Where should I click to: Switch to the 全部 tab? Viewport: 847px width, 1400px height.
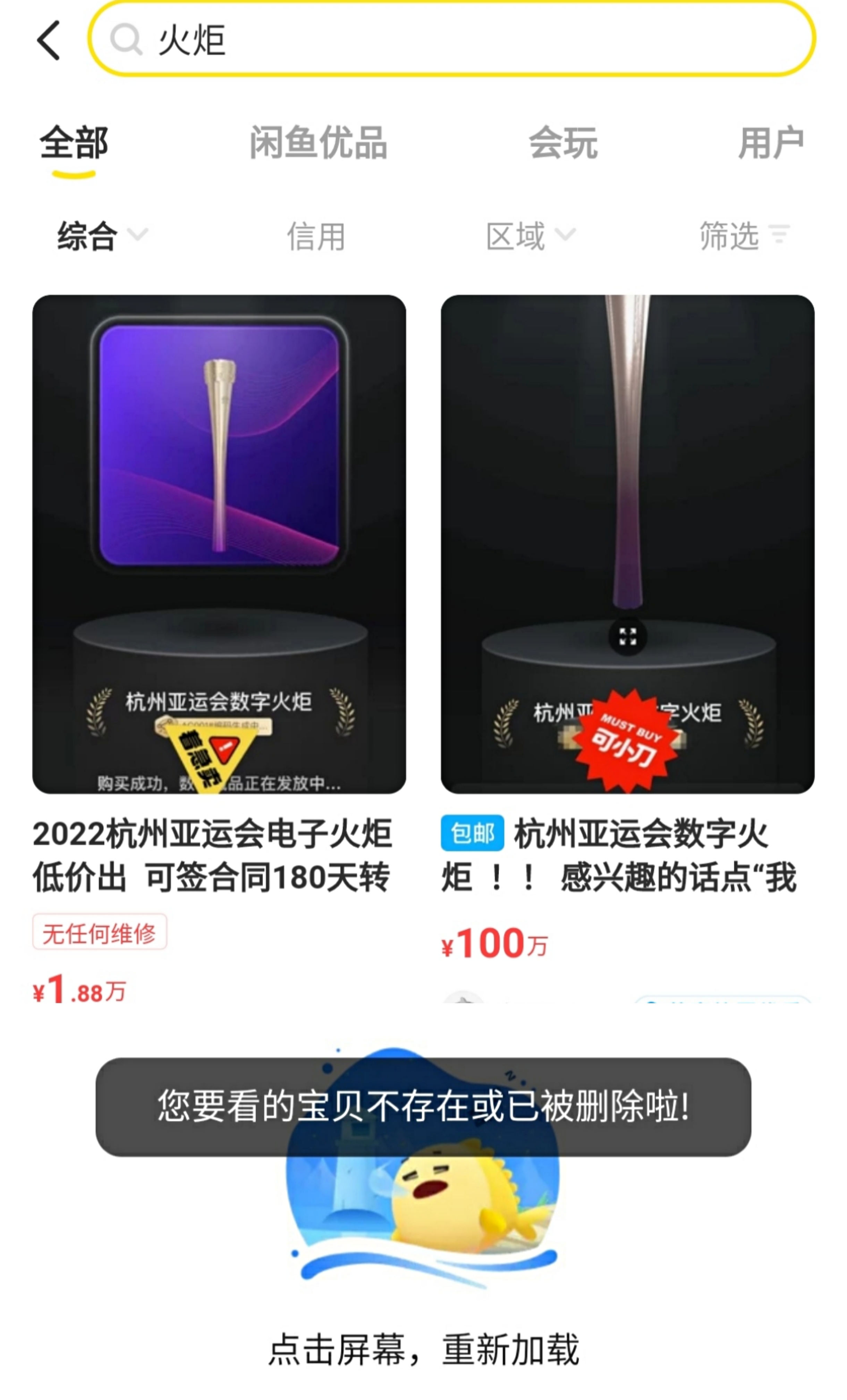click(74, 143)
